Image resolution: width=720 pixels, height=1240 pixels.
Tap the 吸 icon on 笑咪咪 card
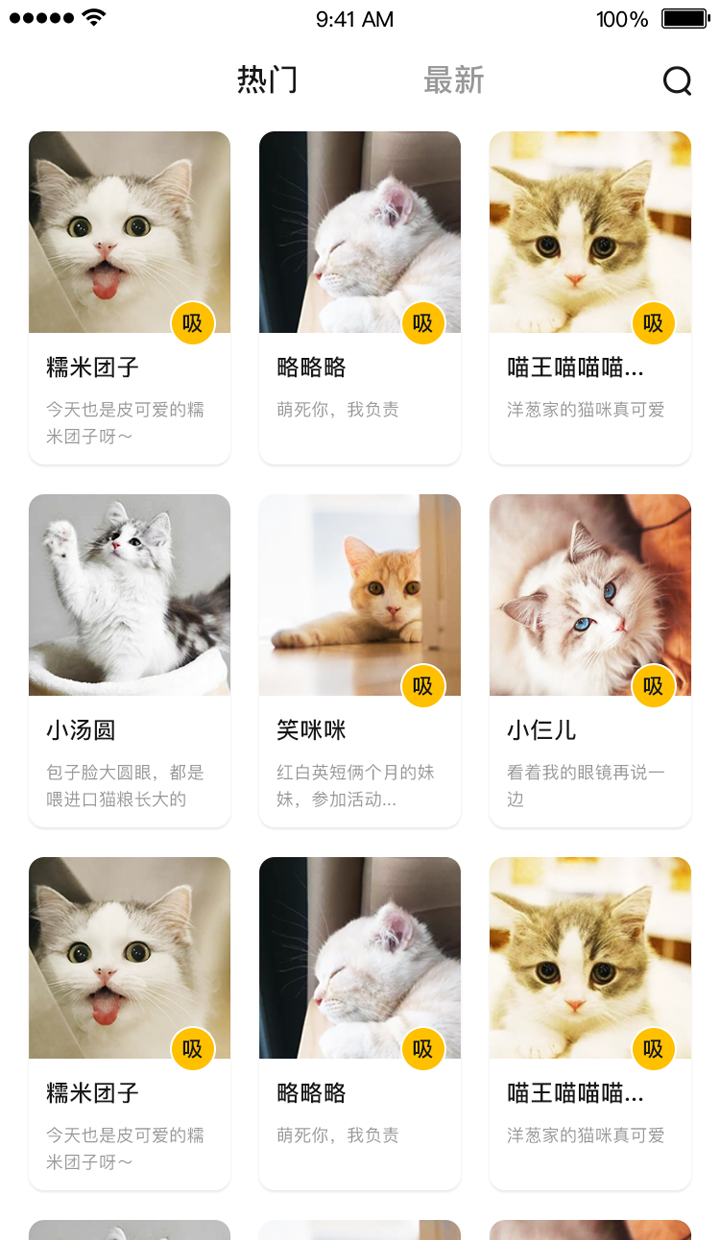click(423, 686)
